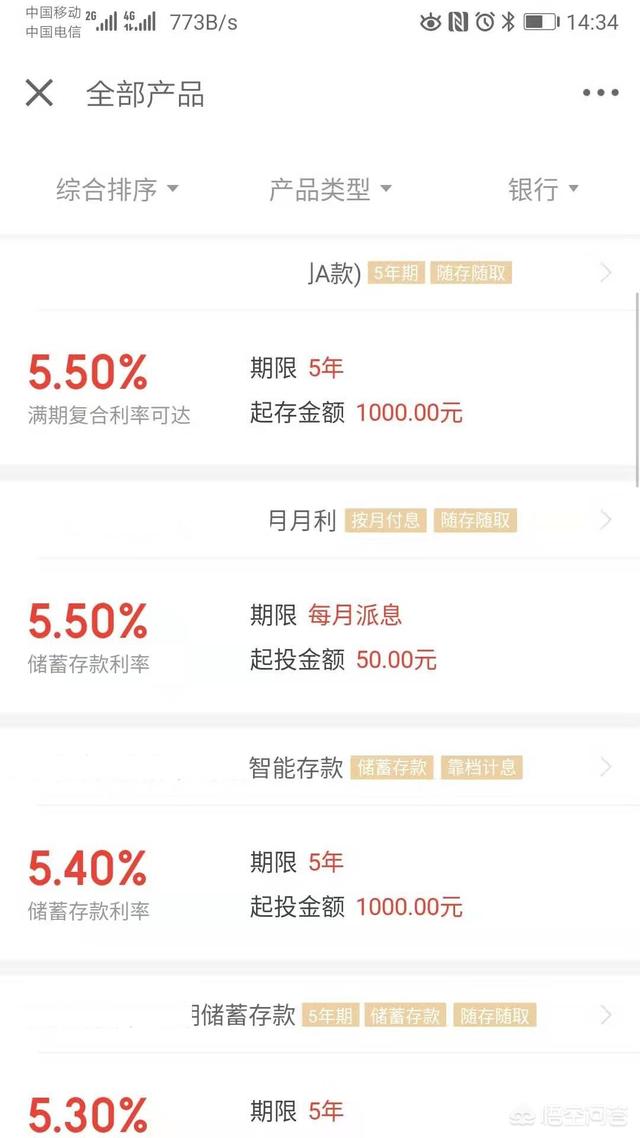Expand the 综合排序 sort dropdown
Screen dimensions: 640x1138
pos(116,189)
